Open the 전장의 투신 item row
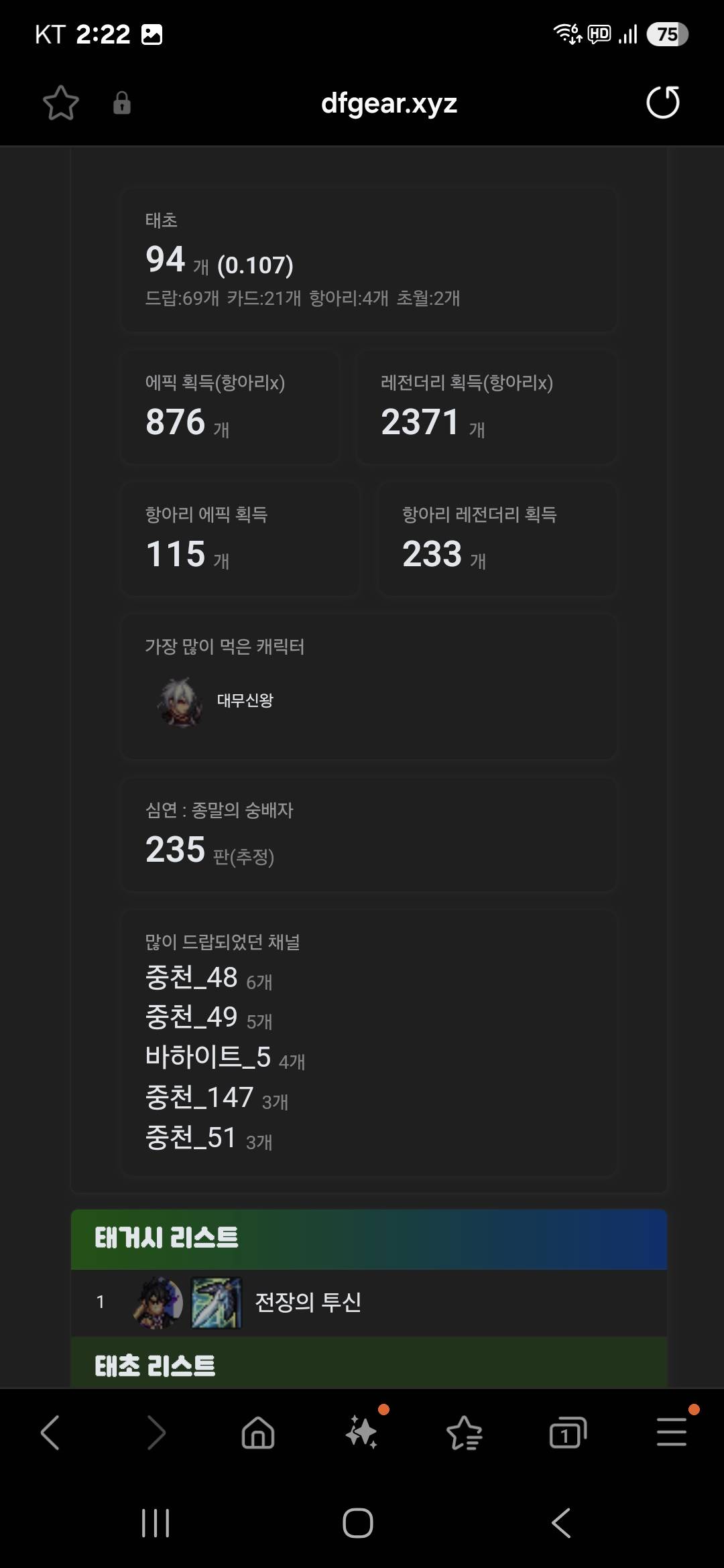Viewport: 724px width, 1568px height. point(308,1302)
